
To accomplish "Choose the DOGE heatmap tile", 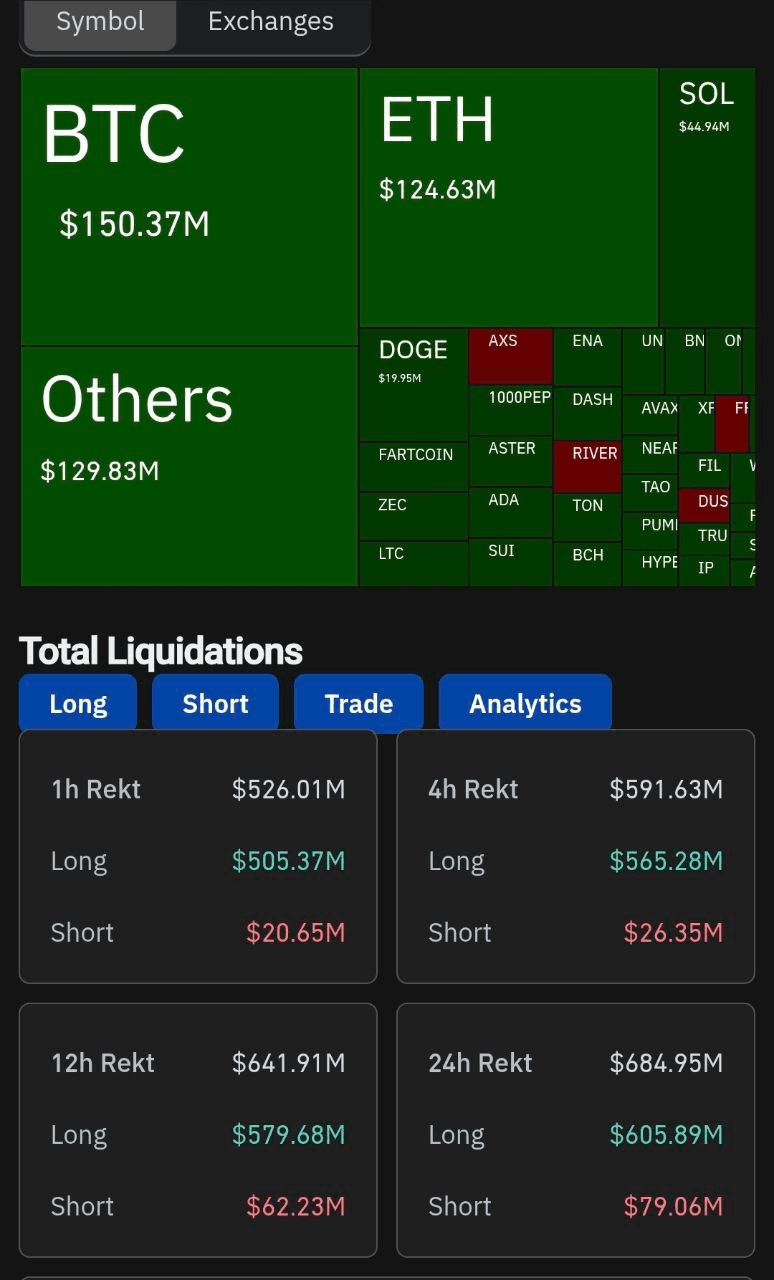I will point(413,385).
